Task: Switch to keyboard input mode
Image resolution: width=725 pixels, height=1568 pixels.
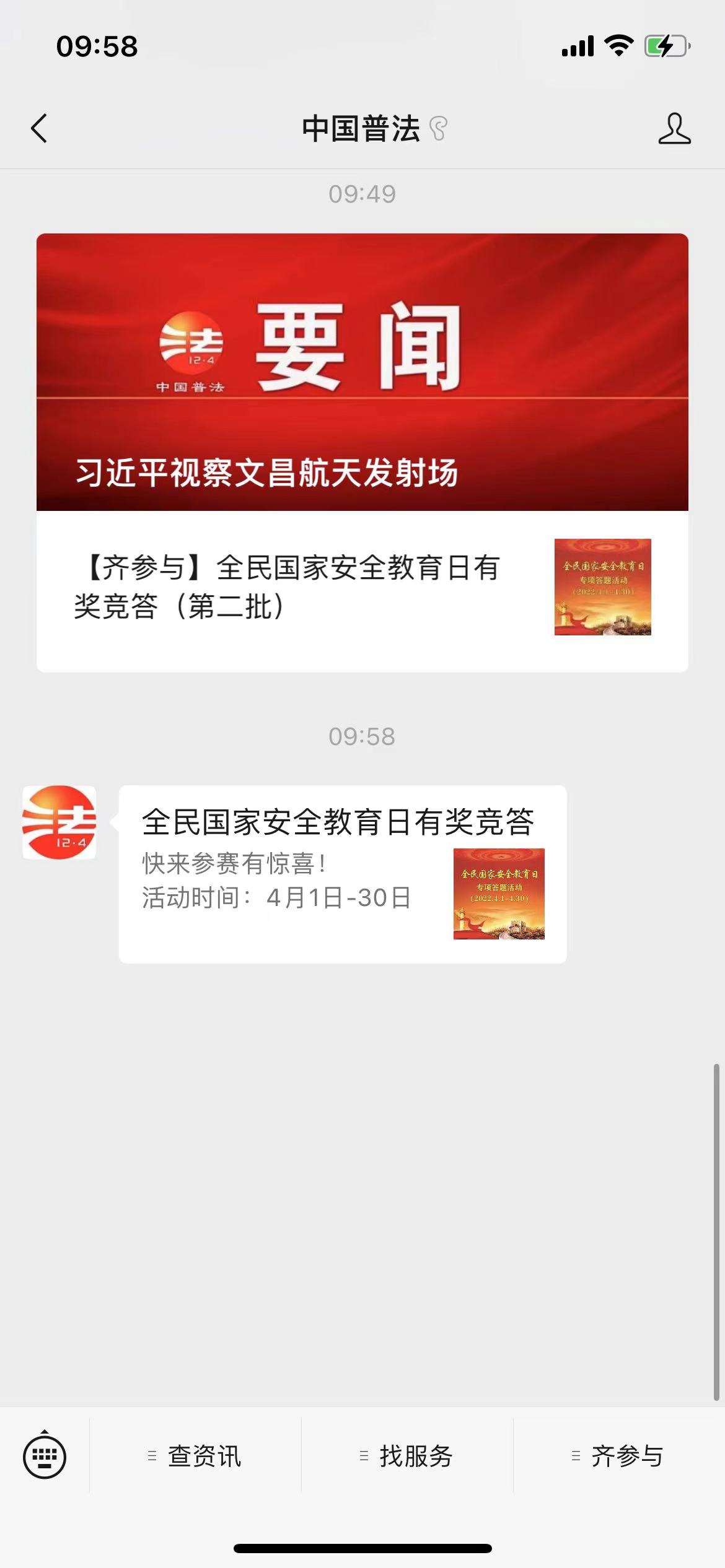Action: click(45, 1456)
